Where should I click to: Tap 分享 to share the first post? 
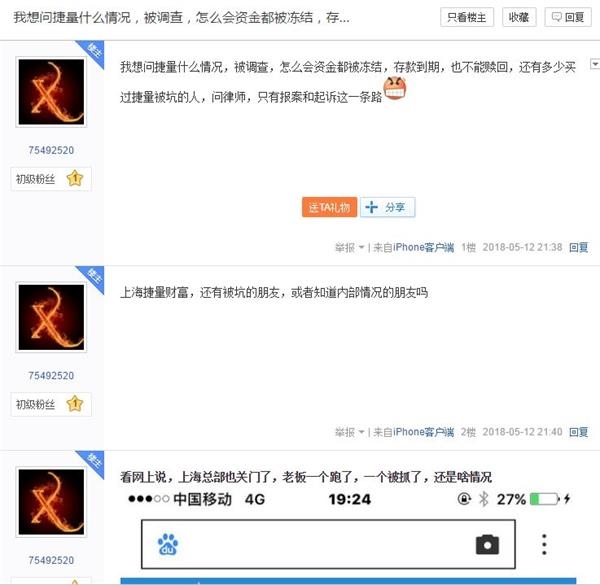coord(387,207)
